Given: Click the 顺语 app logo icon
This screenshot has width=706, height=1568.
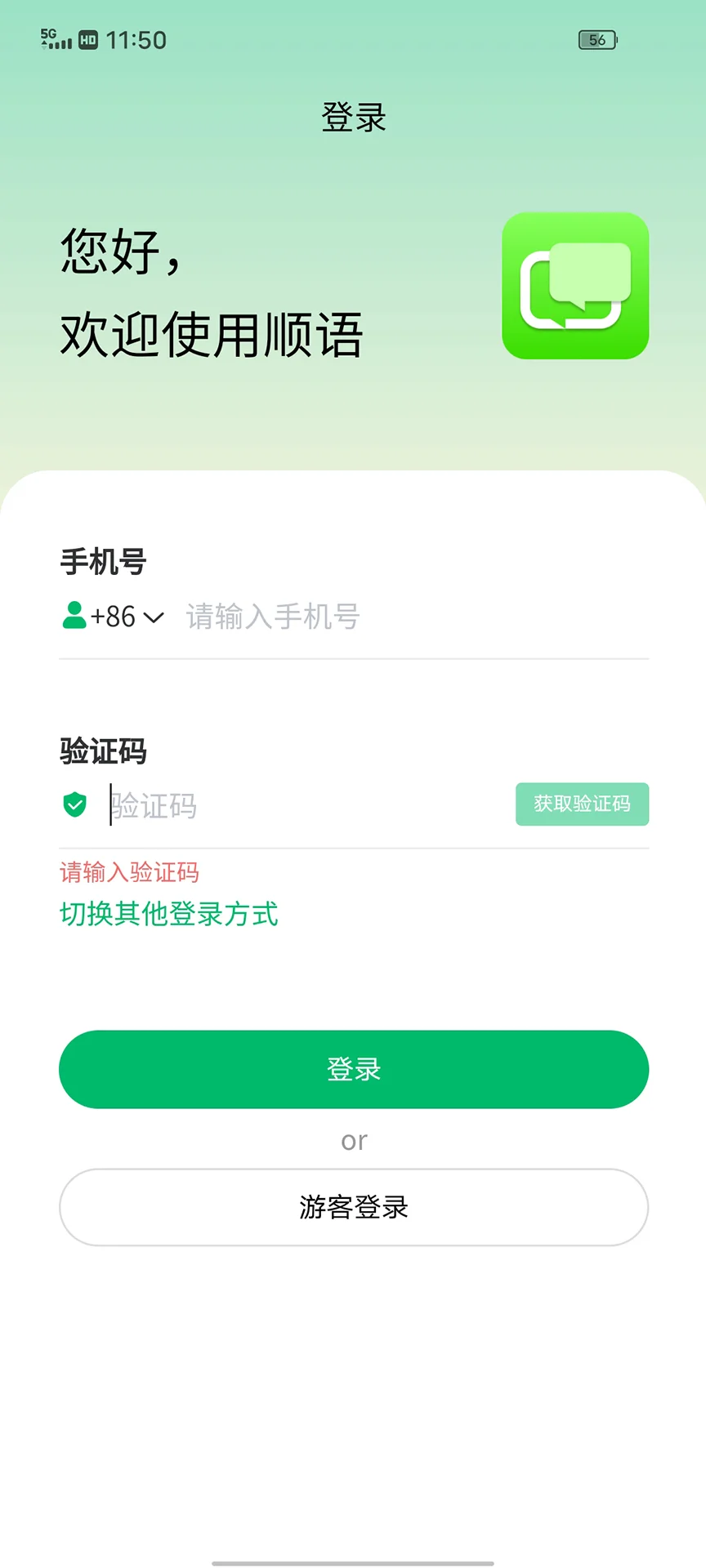Looking at the screenshot, I should [575, 285].
